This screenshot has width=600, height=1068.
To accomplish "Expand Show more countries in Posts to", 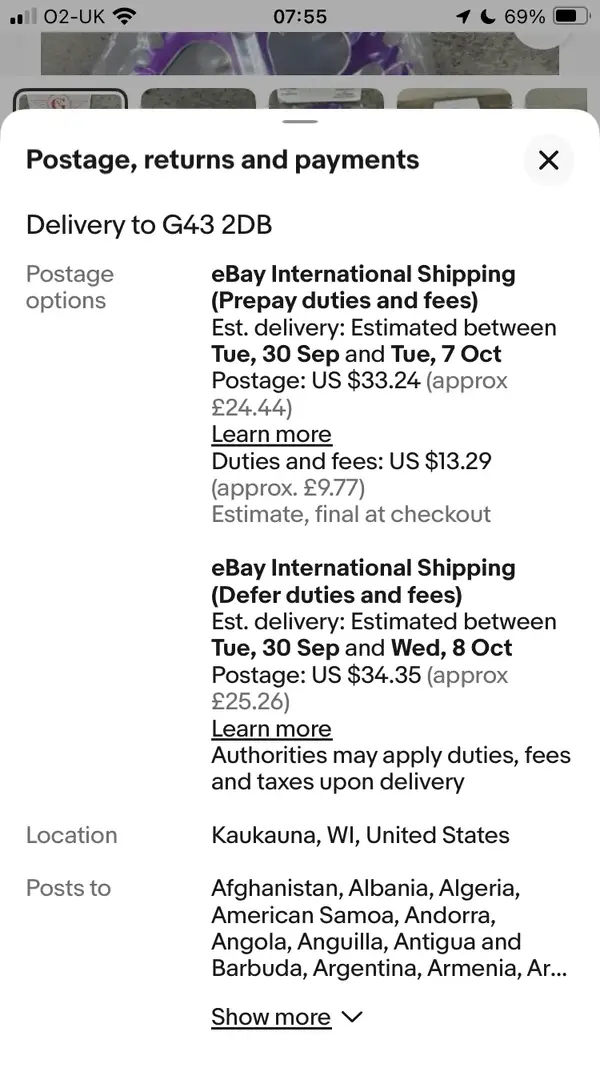I will (286, 1017).
